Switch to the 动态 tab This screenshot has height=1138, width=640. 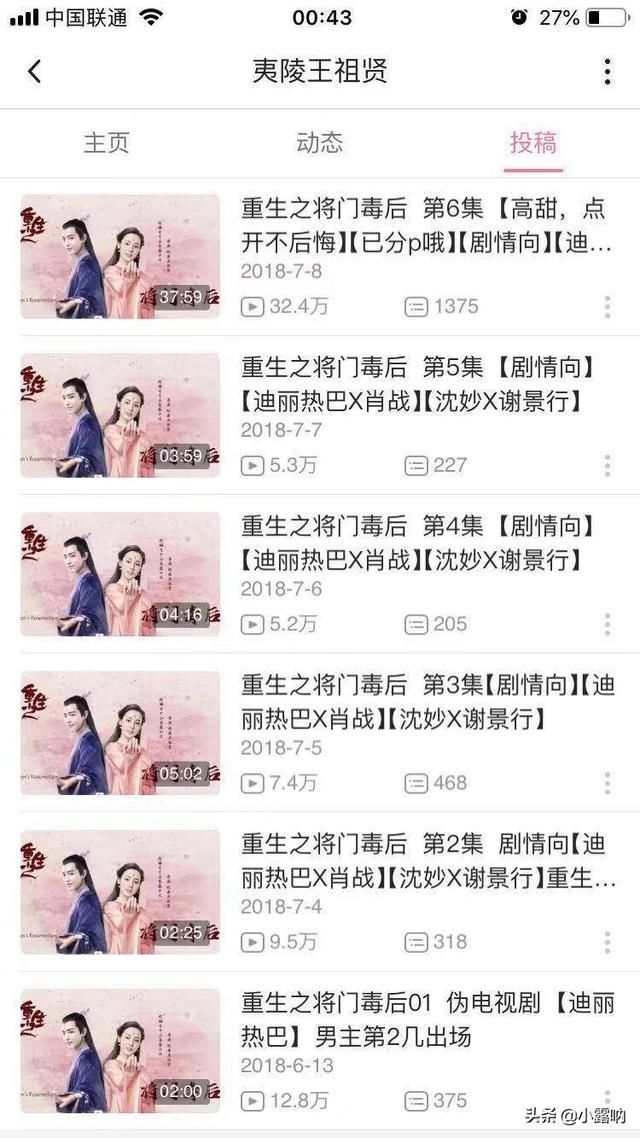click(319, 143)
